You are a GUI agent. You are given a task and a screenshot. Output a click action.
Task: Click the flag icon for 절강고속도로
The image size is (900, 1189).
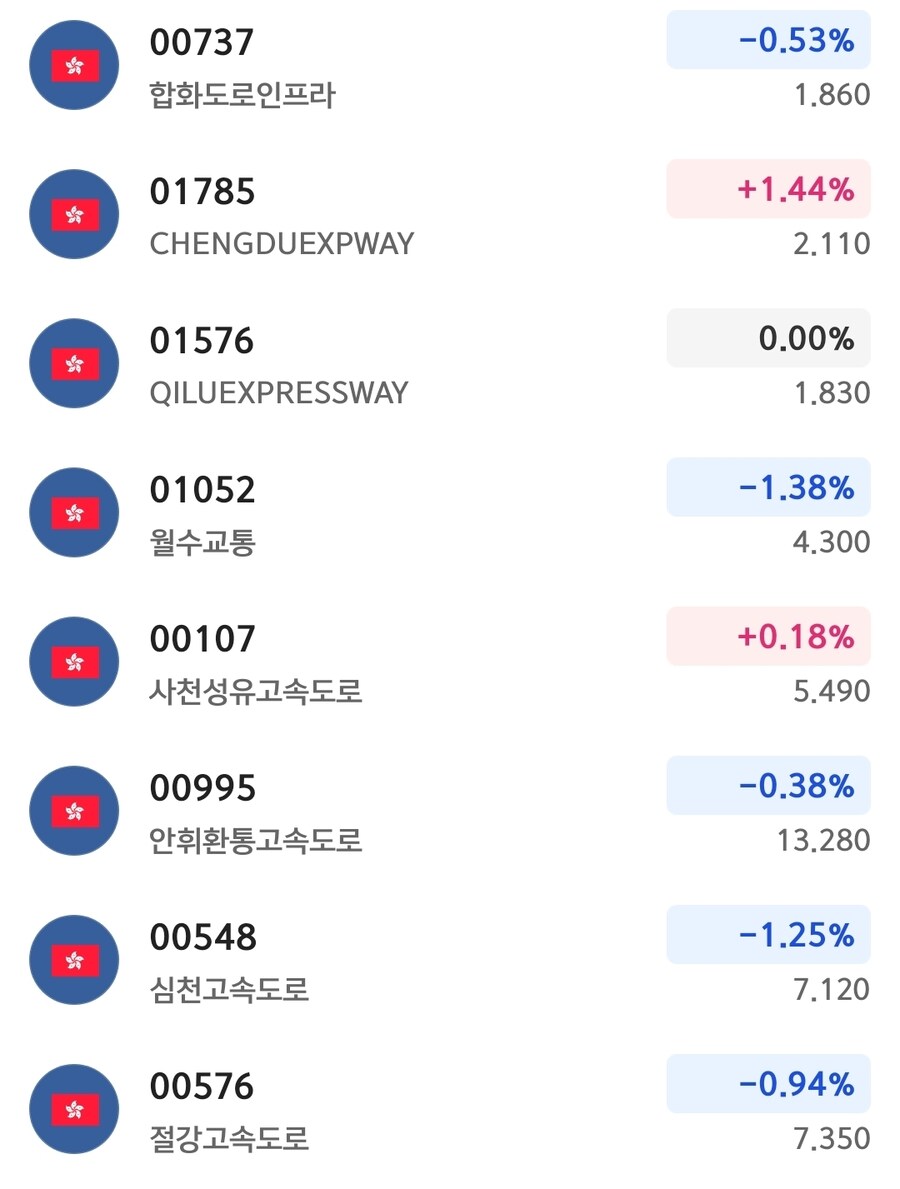coord(73,1109)
